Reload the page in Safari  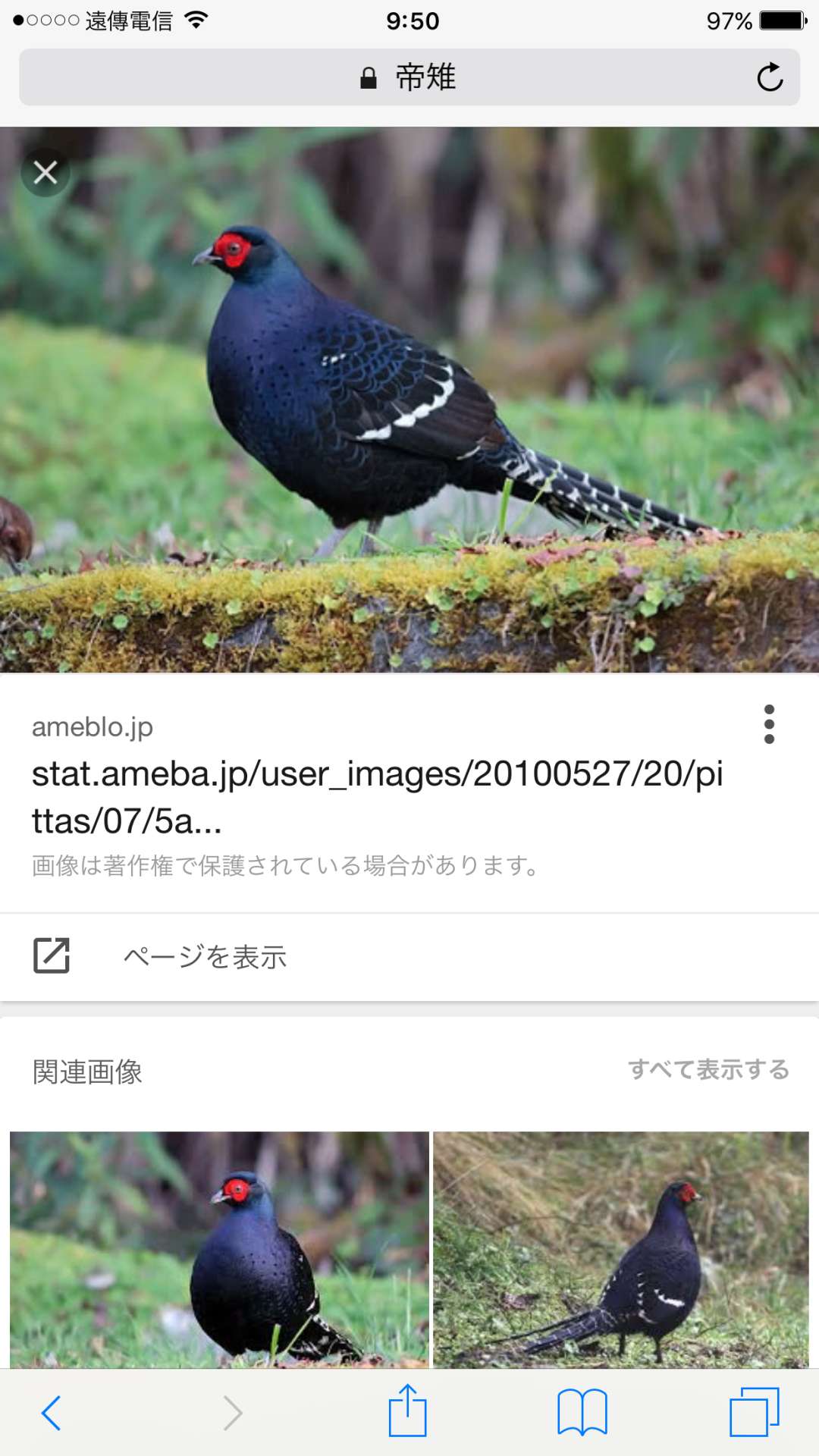(770, 77)
